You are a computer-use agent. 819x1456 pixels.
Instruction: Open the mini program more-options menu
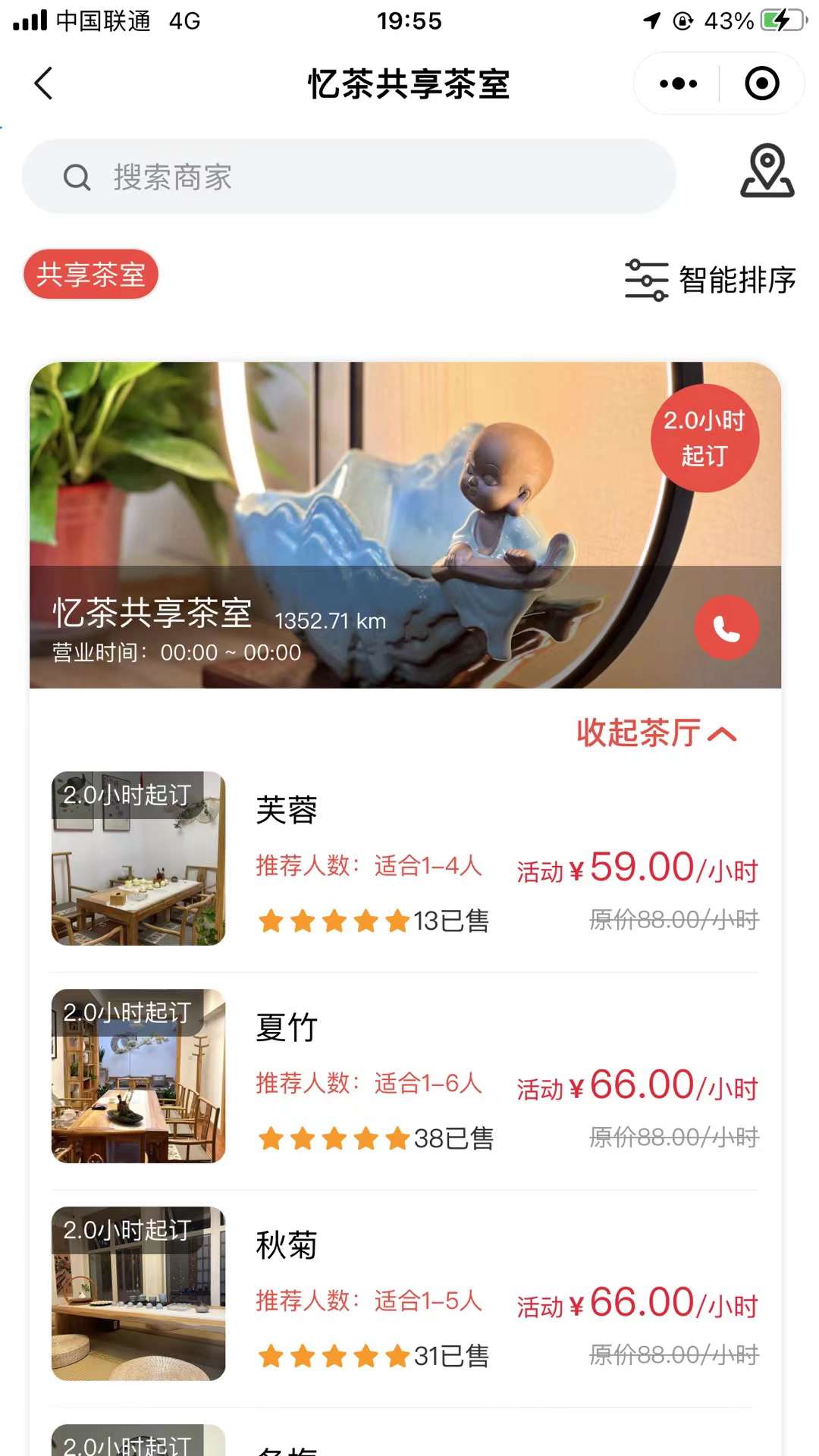tap(678, 83)
